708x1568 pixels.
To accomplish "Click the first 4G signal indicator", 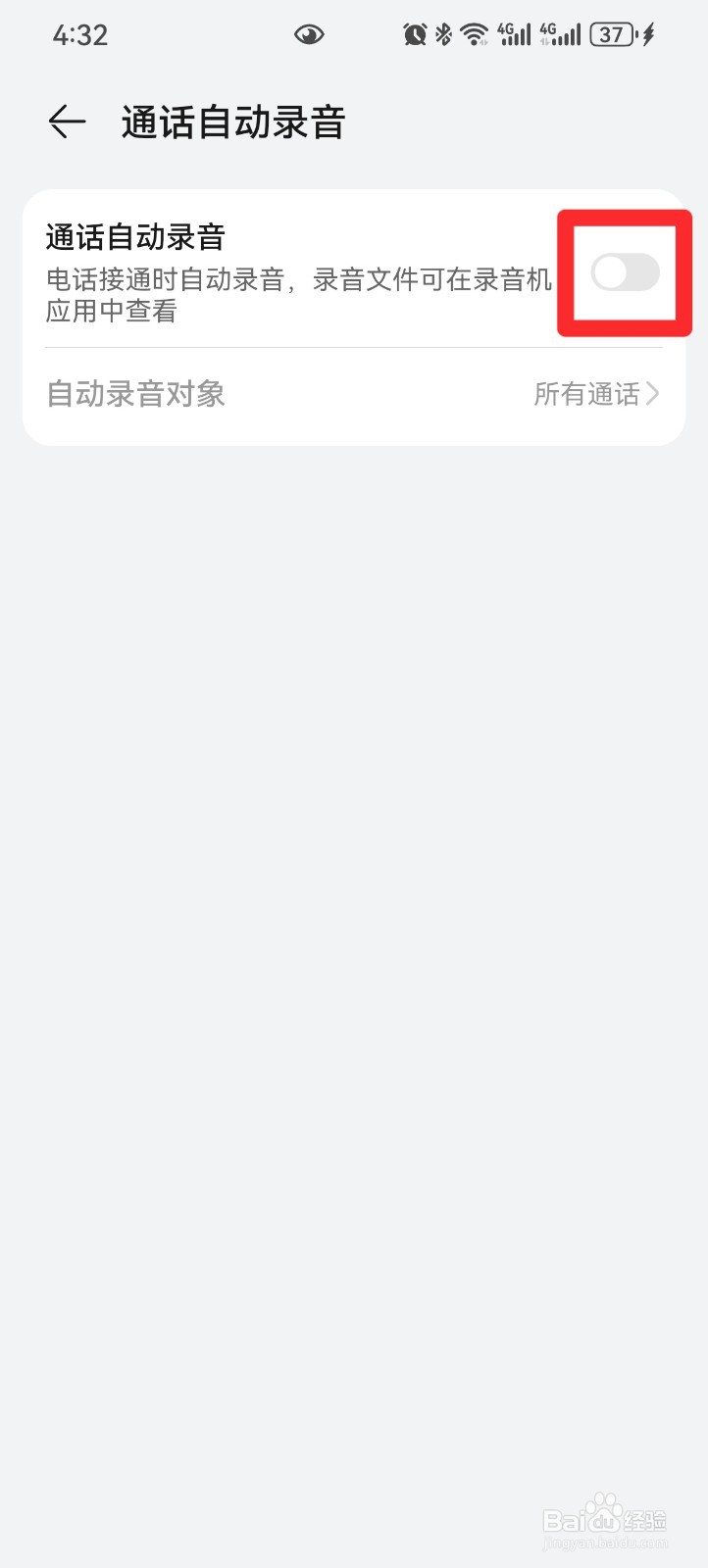I will click(x=512, y=33).
